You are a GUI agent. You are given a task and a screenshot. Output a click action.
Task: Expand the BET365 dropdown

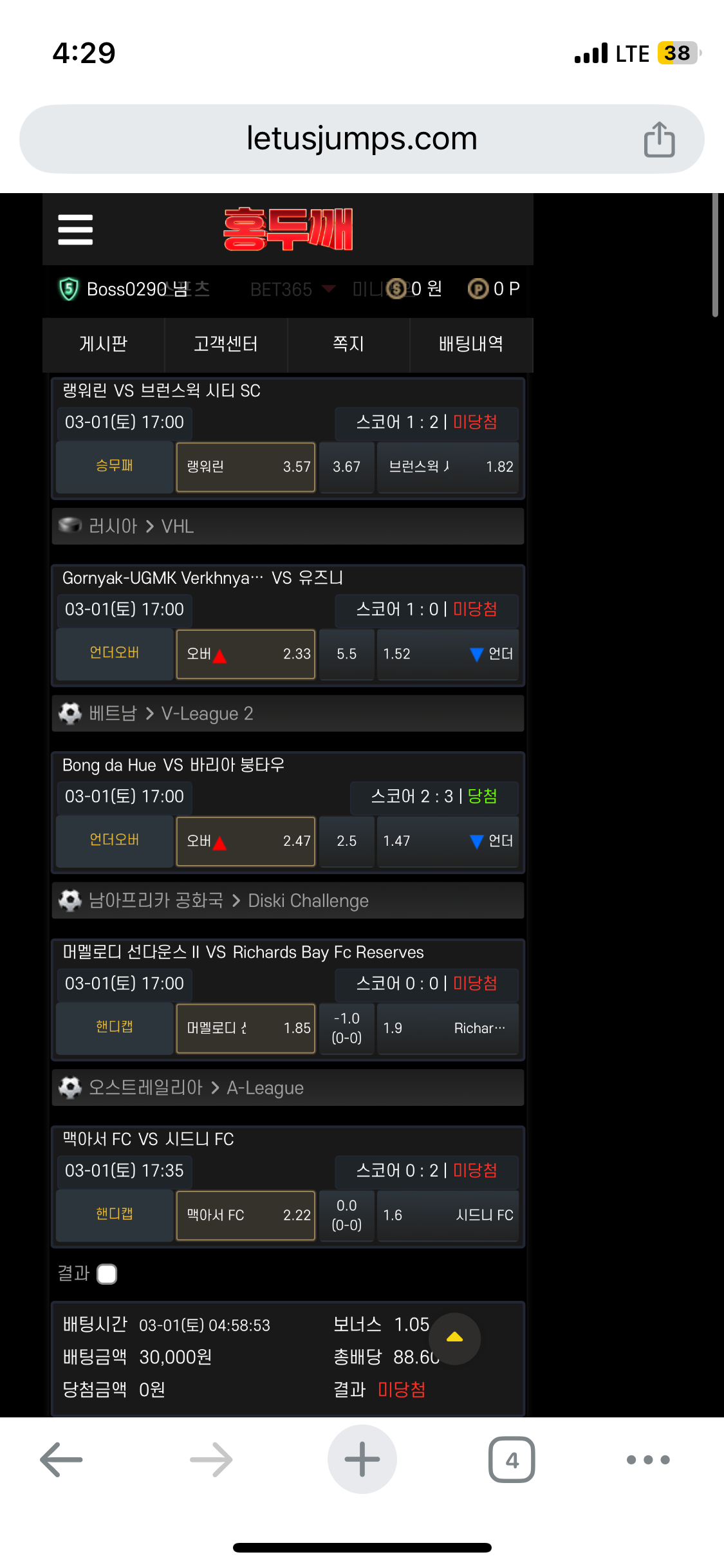coord(293,289)
